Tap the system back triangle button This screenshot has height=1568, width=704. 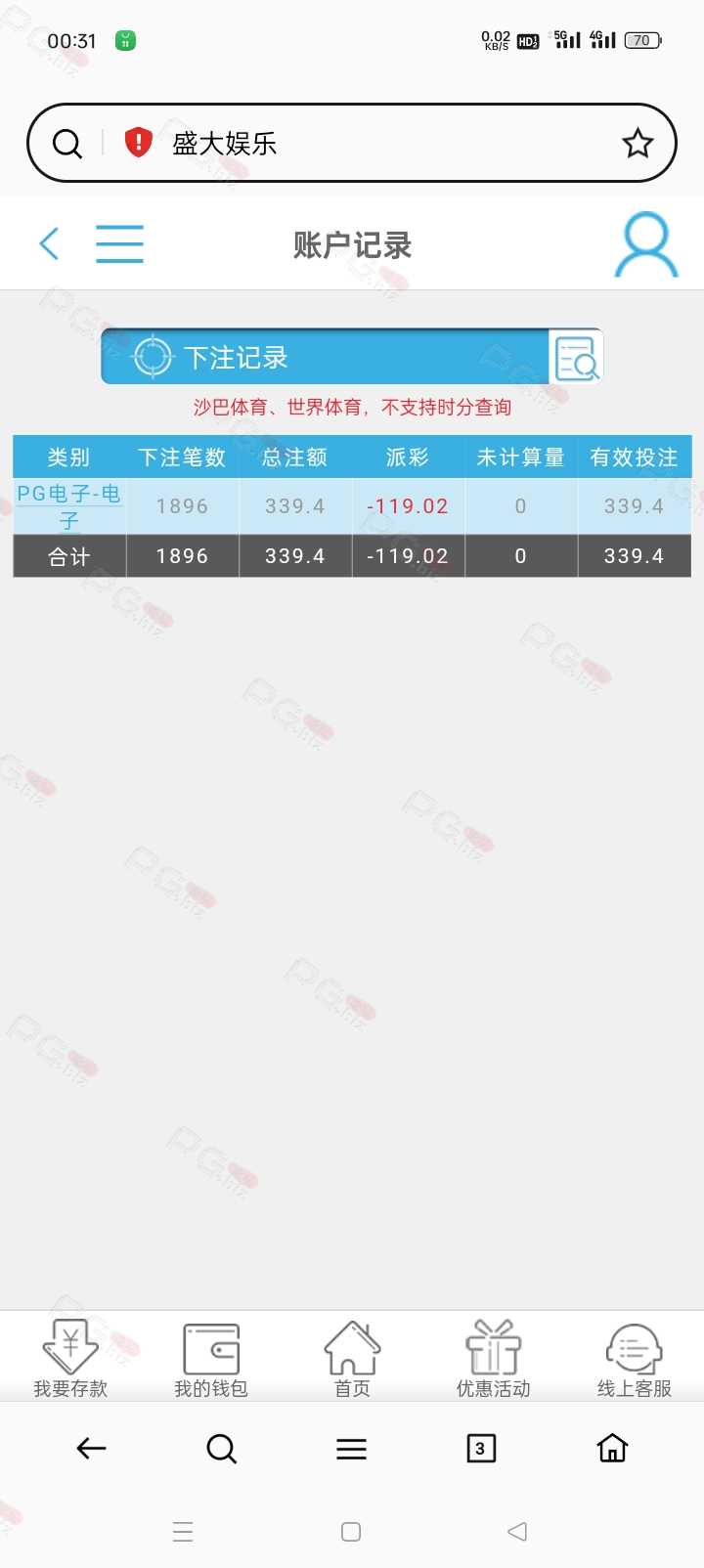518,1531
